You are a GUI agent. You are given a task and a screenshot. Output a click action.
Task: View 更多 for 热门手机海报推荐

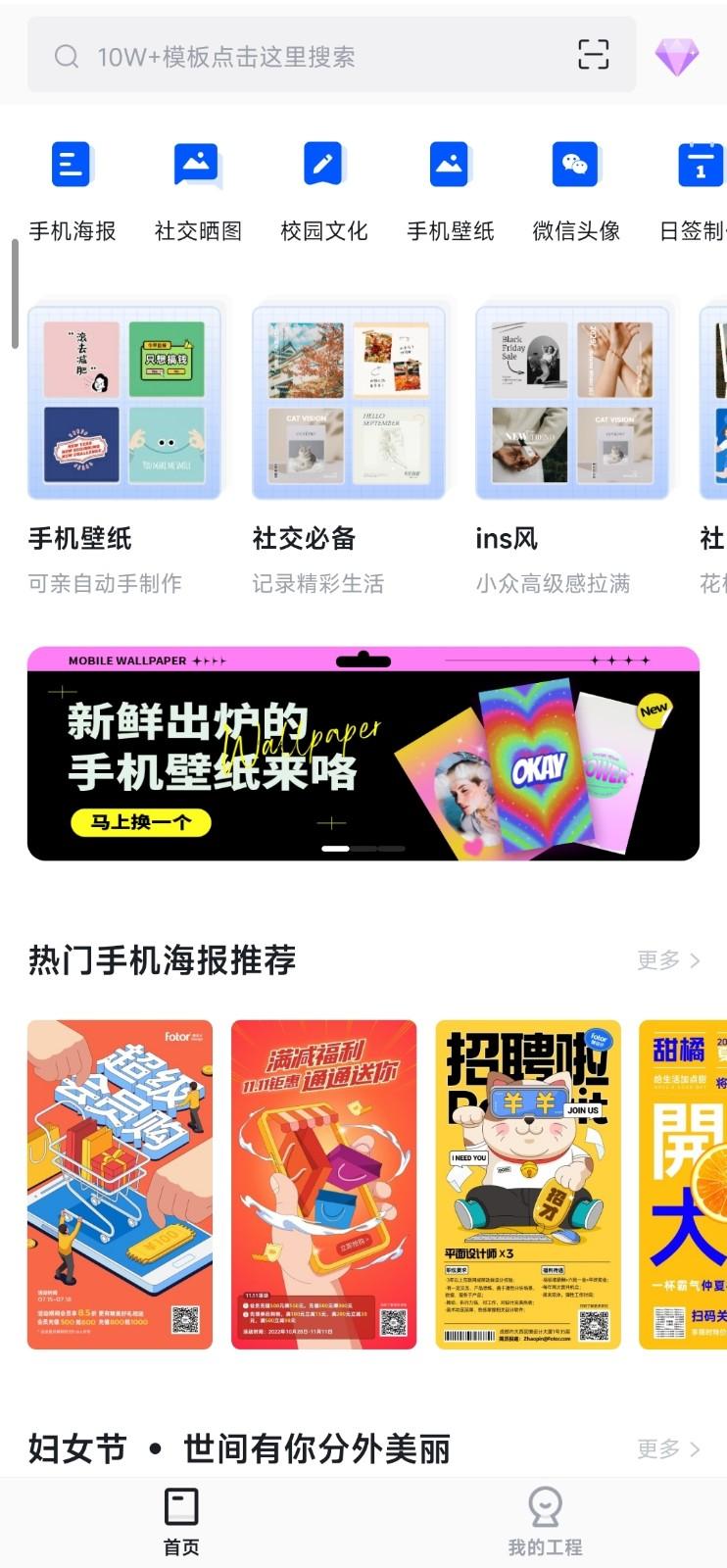point(668,960)
